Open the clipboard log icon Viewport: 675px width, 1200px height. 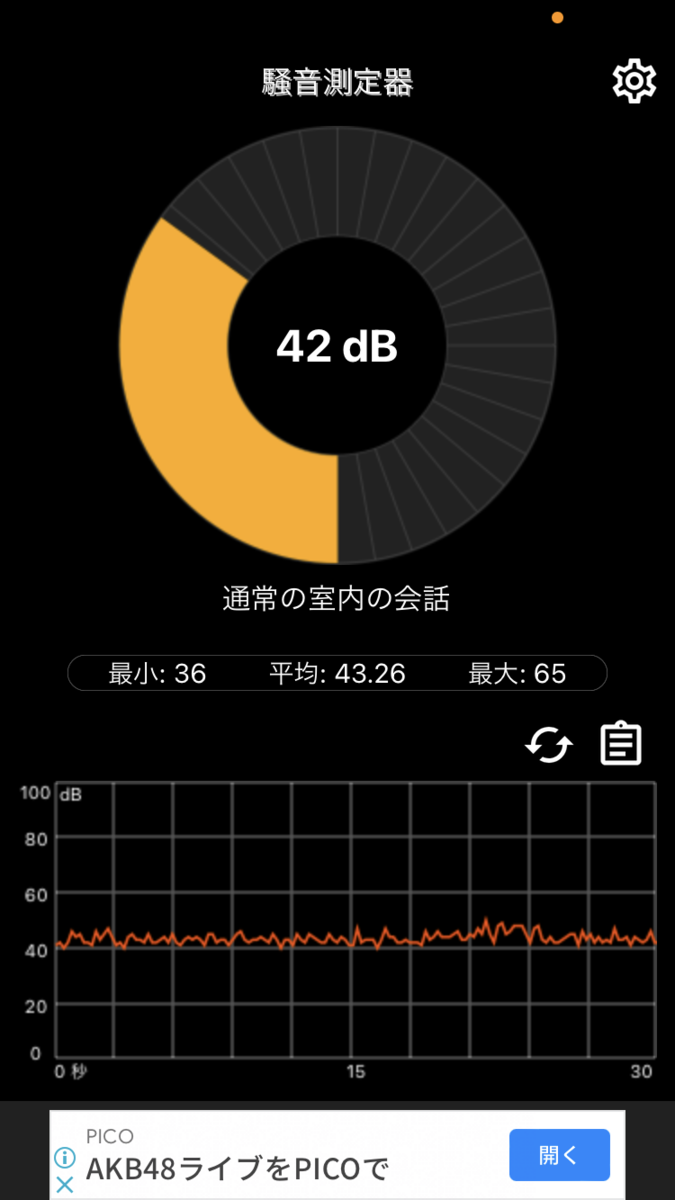click(620, 745)
